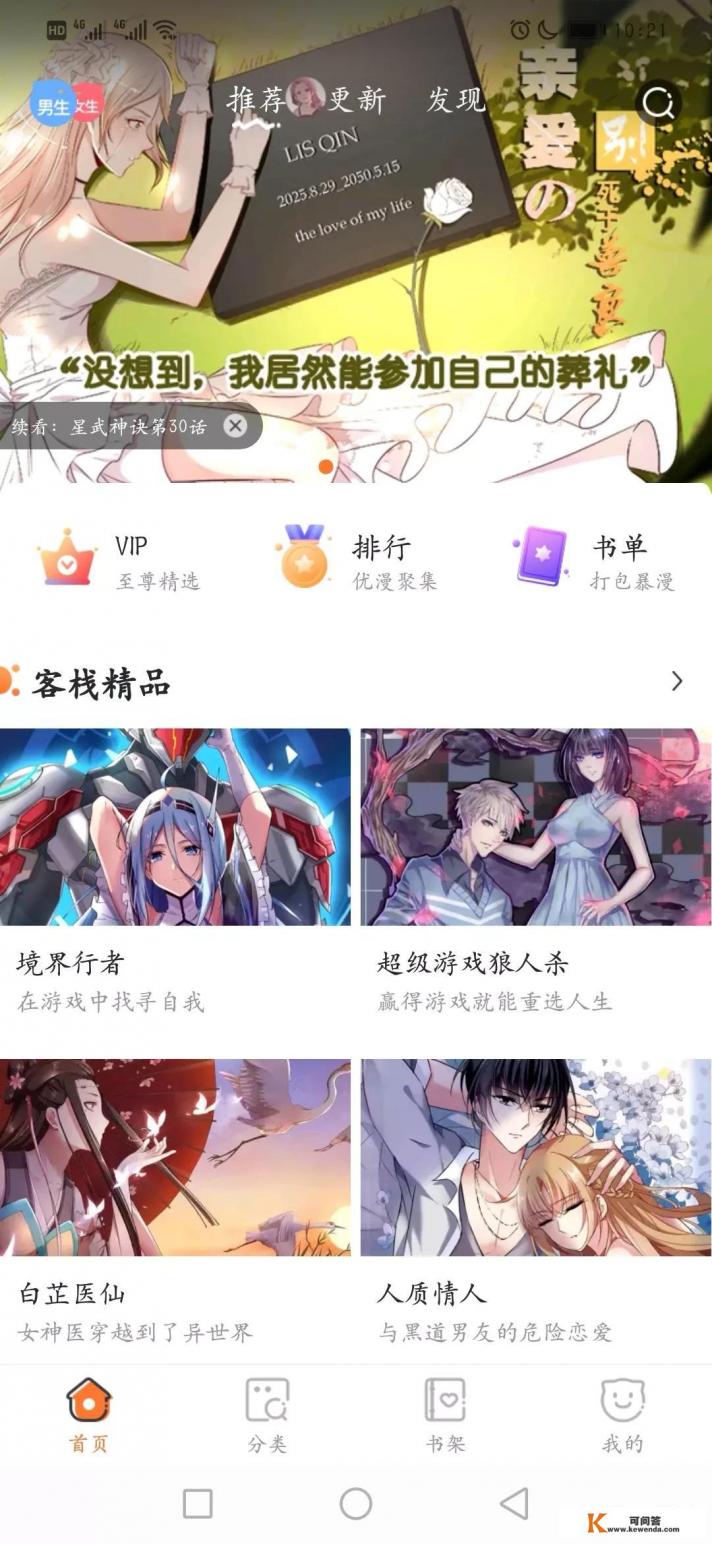Open VIP 至尊精选 section
Image resolution: width=712 pixels, height=1544 pixels.
click(118, 560)
